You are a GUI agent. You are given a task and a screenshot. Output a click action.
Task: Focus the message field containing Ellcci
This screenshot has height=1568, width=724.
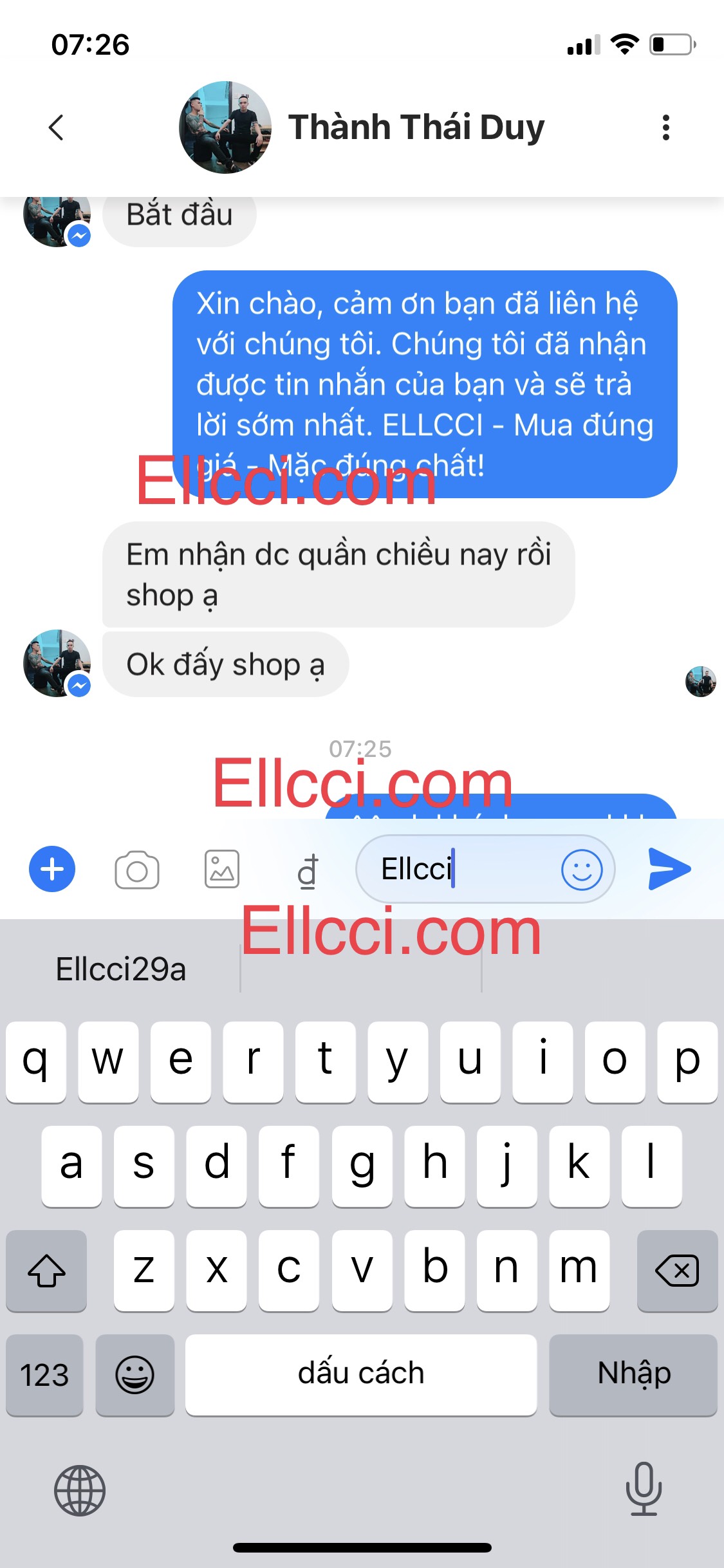pyautogui.click(x=457, y=869)
